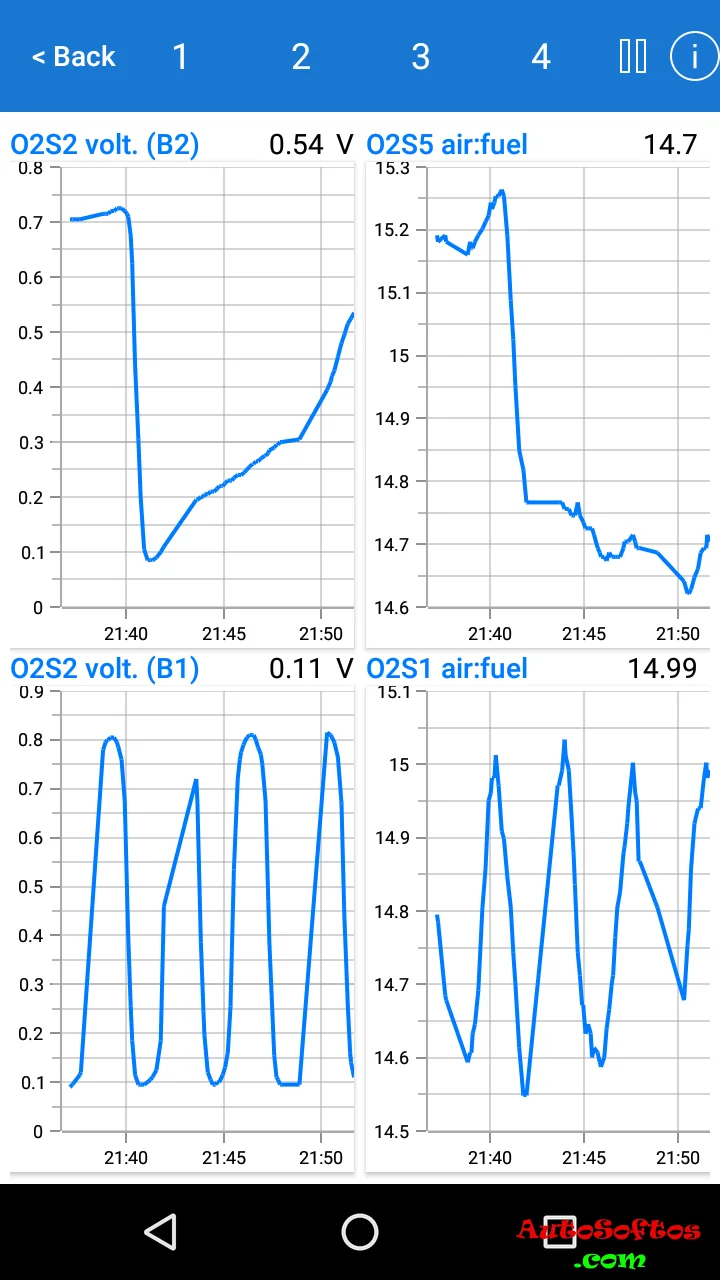The height and width of the screenshot is (1280, 720).
Task: Go back with the system back button
Action: (x=160, y=1232)
